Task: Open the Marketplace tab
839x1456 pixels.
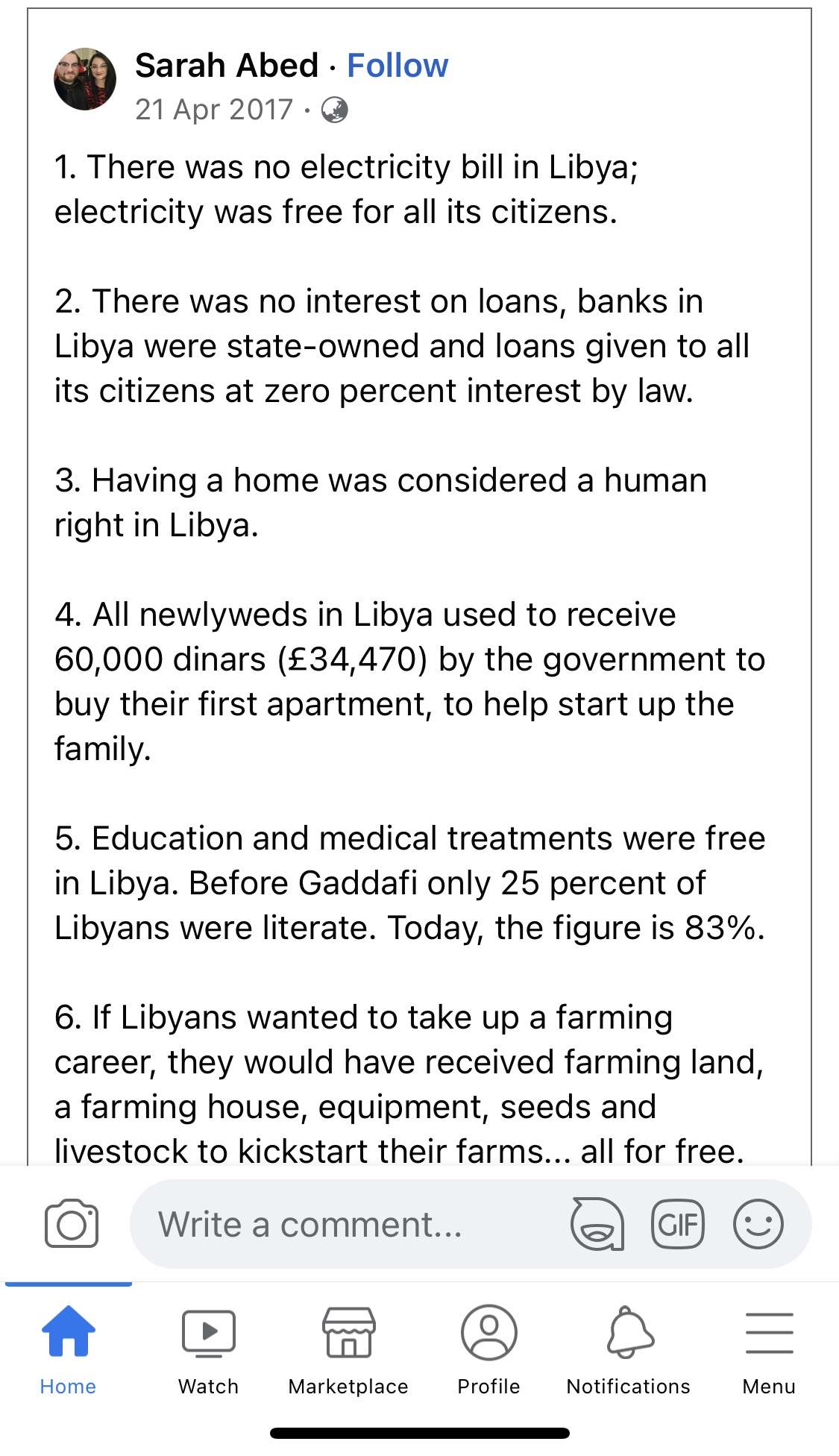Action: tap(348, 1349)
